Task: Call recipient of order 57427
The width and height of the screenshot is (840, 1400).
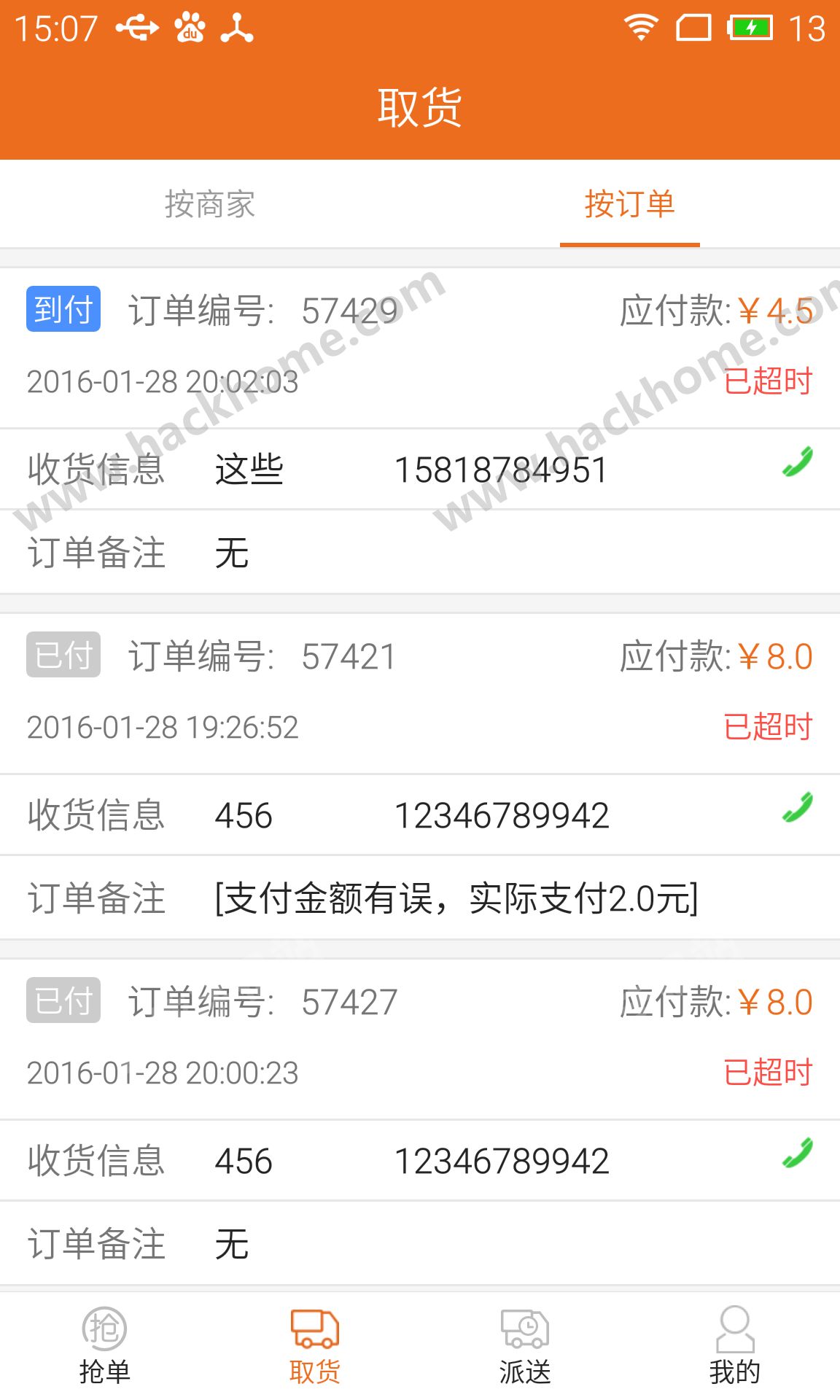Action: tap(797, 1154)
